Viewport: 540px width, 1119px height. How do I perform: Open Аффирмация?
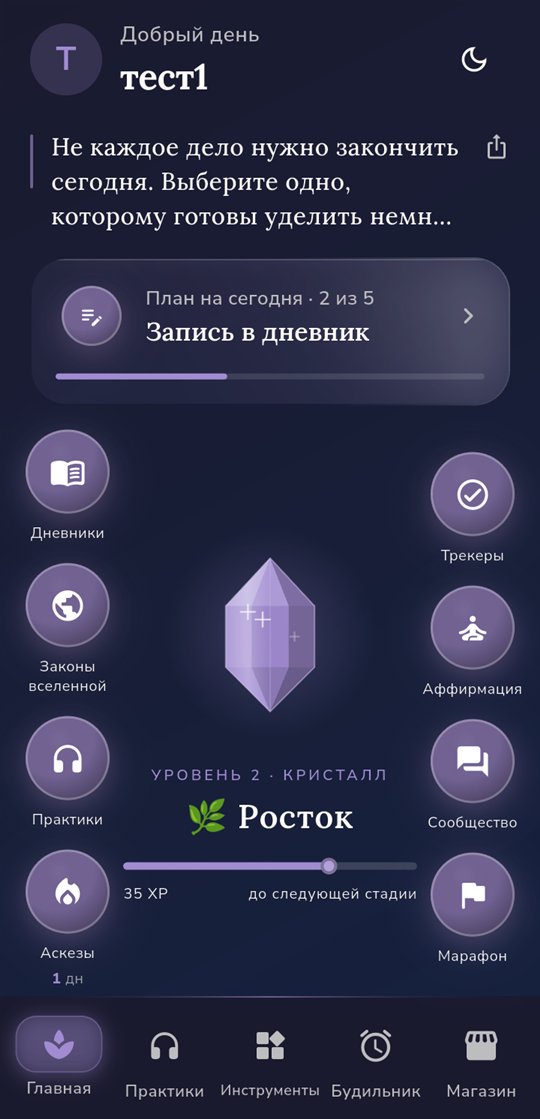click(472, 628)
